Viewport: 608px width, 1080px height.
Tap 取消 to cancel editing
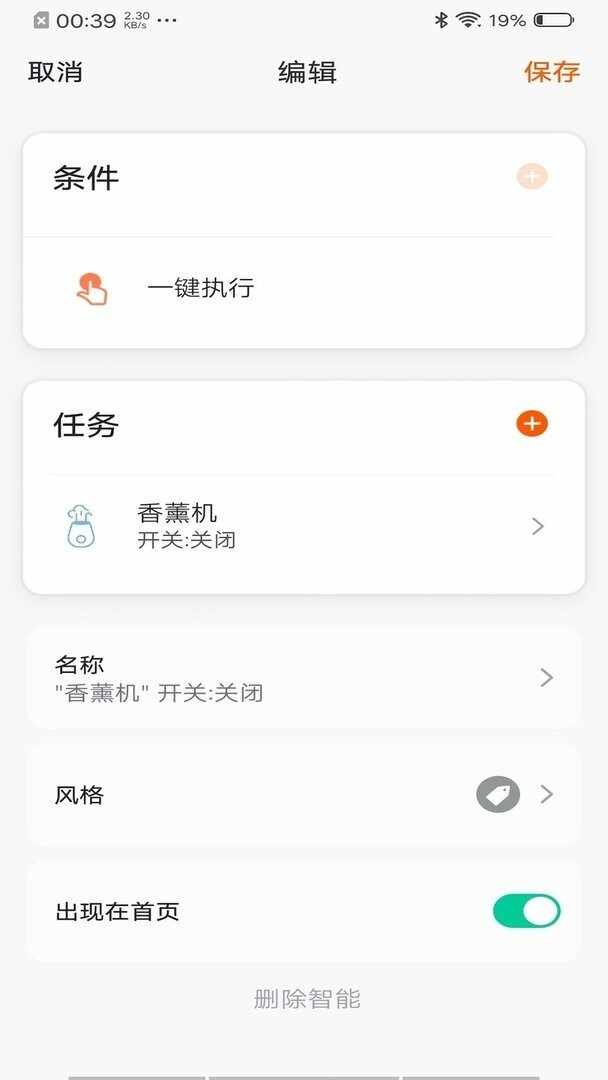tap(55, 72)
